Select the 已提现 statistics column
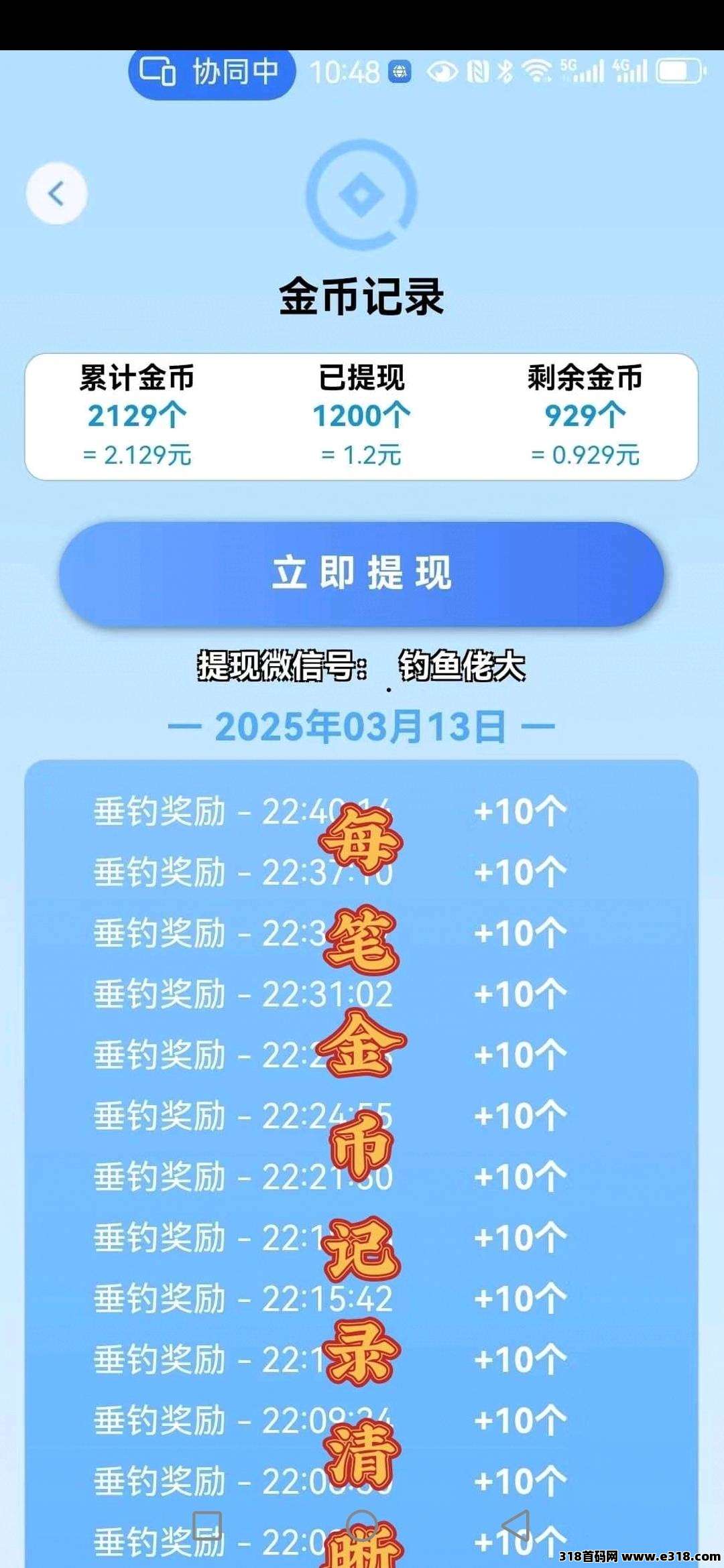 (x=362, y=412)
